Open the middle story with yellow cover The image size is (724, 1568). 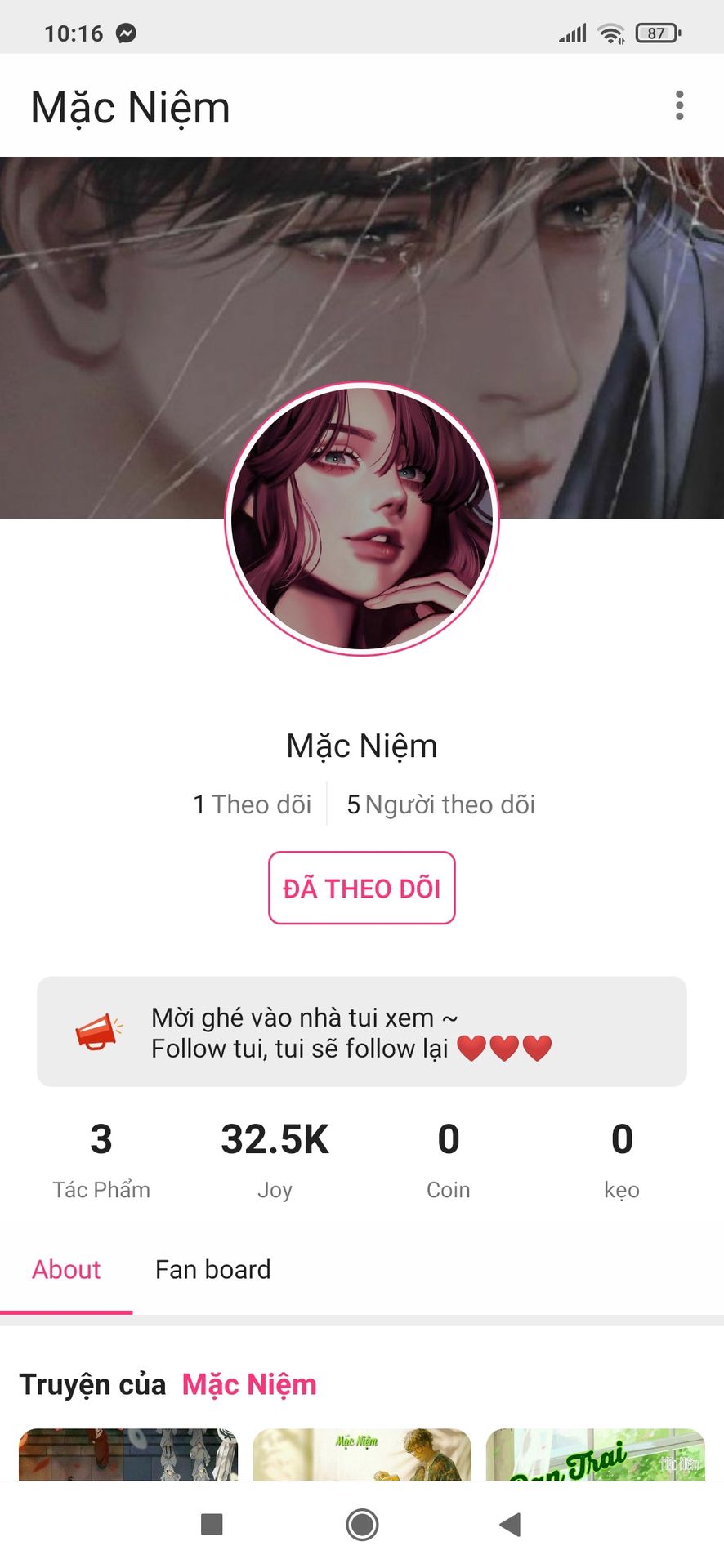click(362, 1454)
